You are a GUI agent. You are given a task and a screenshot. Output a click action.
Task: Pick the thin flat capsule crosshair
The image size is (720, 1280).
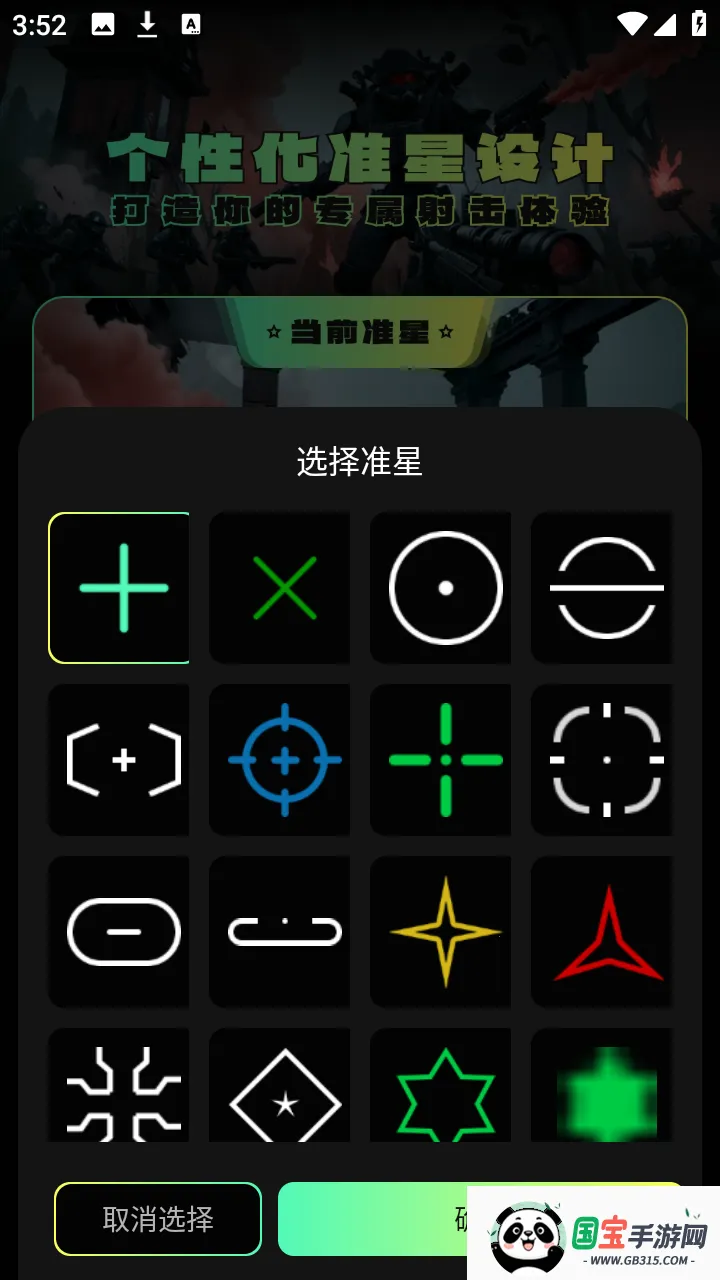(x=281, y=932)
